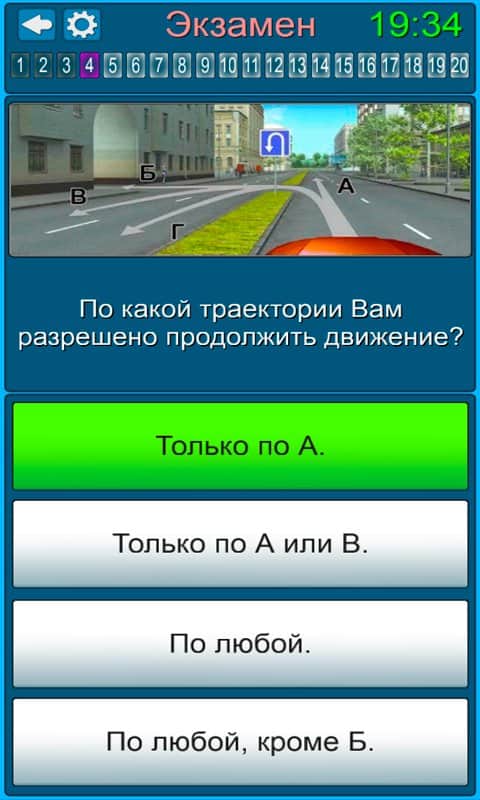Jump to question 20
The height and width of the screenshot is (800, 480).
pyautogui.click(x=459, y=65)
